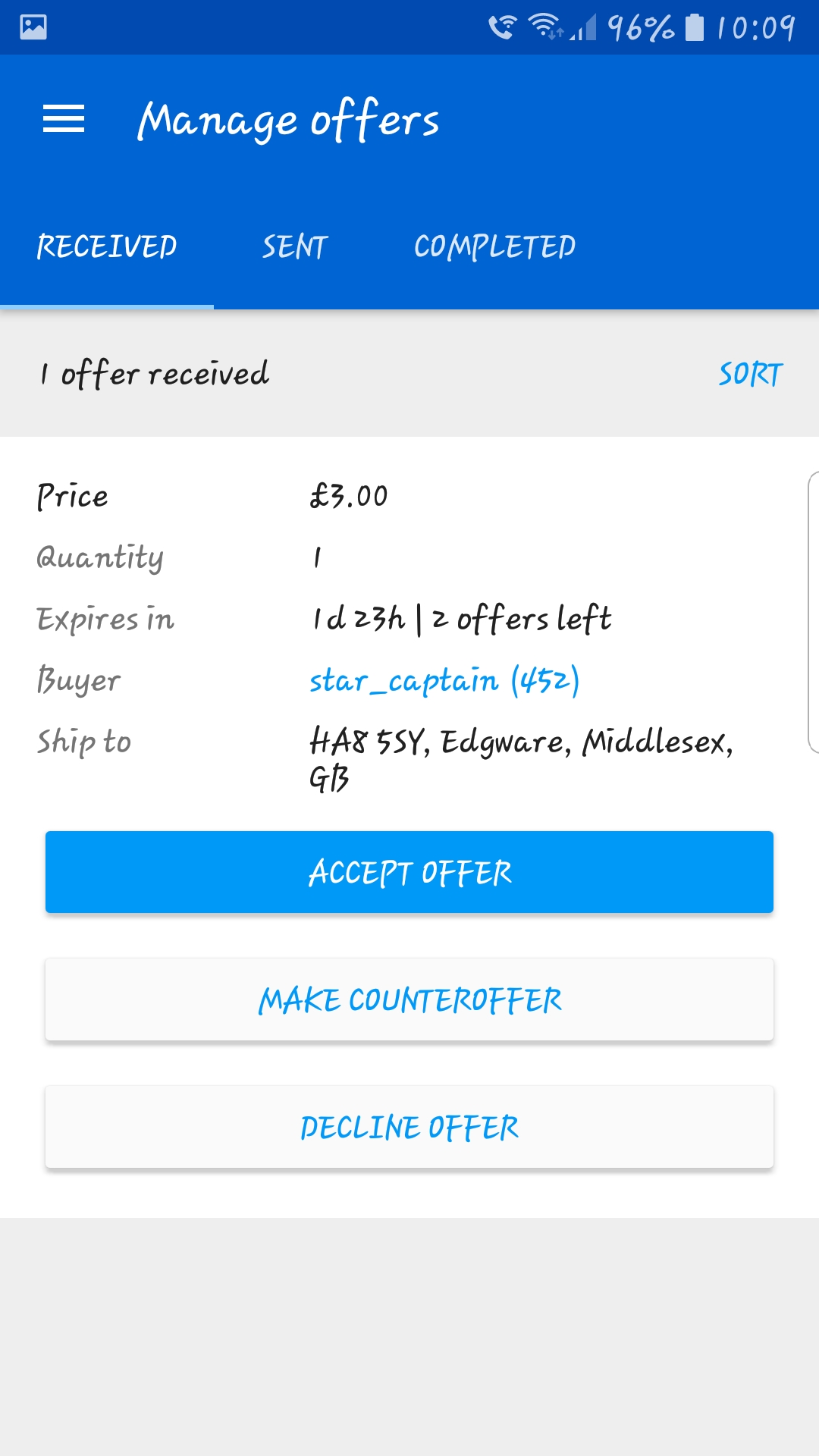Screen dimensions: 819x1456
Task: Accept the £3.00 offer
Action: tap(409, 872)
